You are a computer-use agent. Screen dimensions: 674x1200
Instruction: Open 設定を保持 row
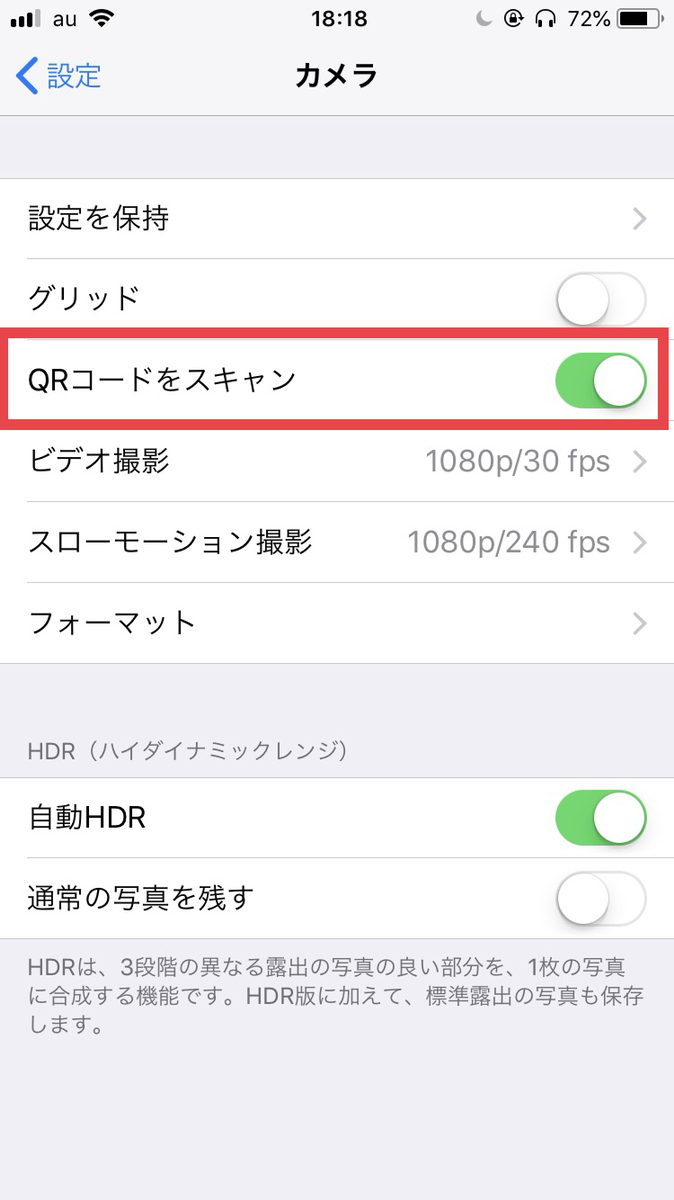(337, 219)
